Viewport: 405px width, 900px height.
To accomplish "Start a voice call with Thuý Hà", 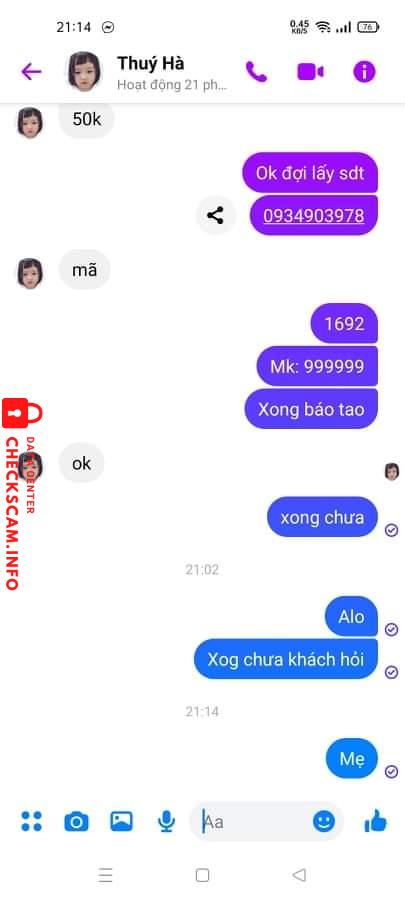I will (256, 72).
